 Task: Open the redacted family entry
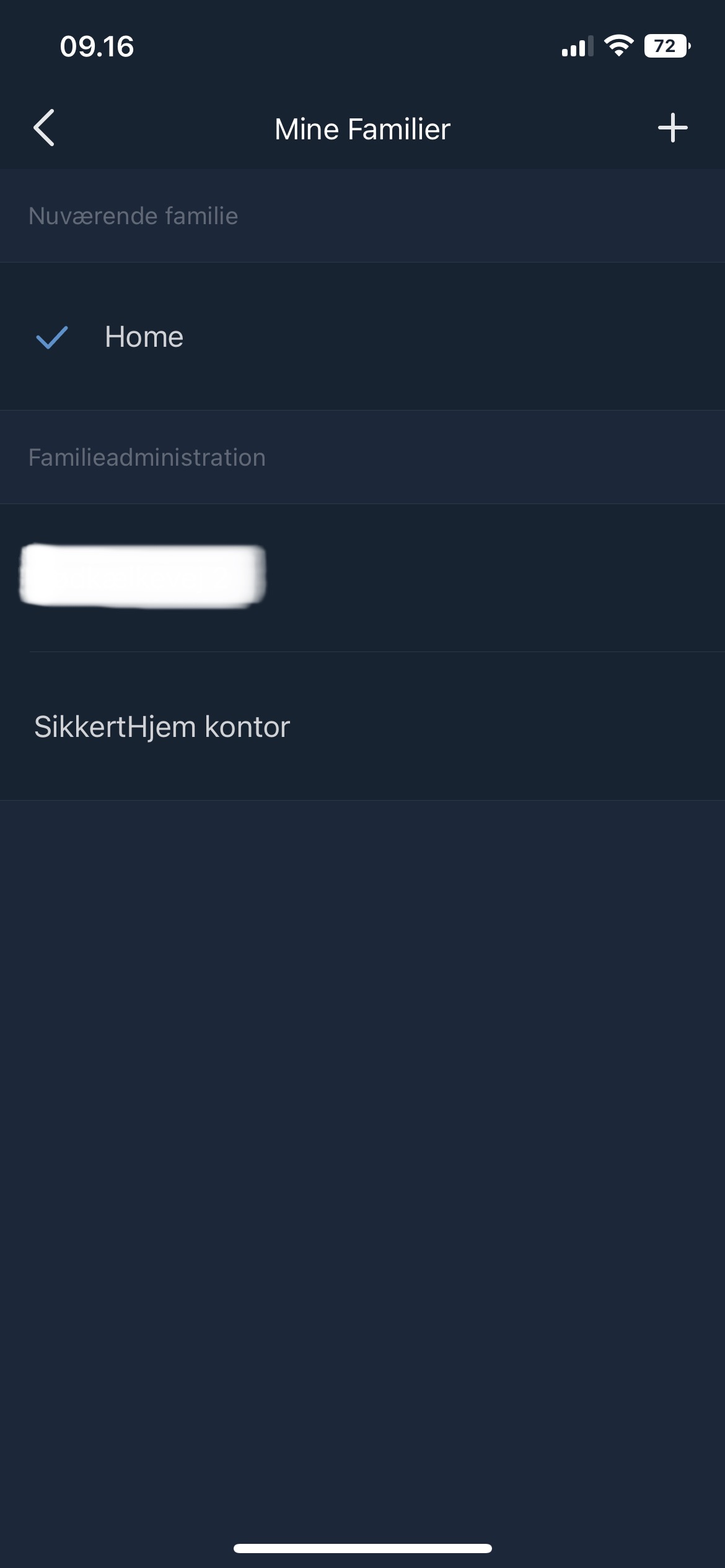[144, 576]
